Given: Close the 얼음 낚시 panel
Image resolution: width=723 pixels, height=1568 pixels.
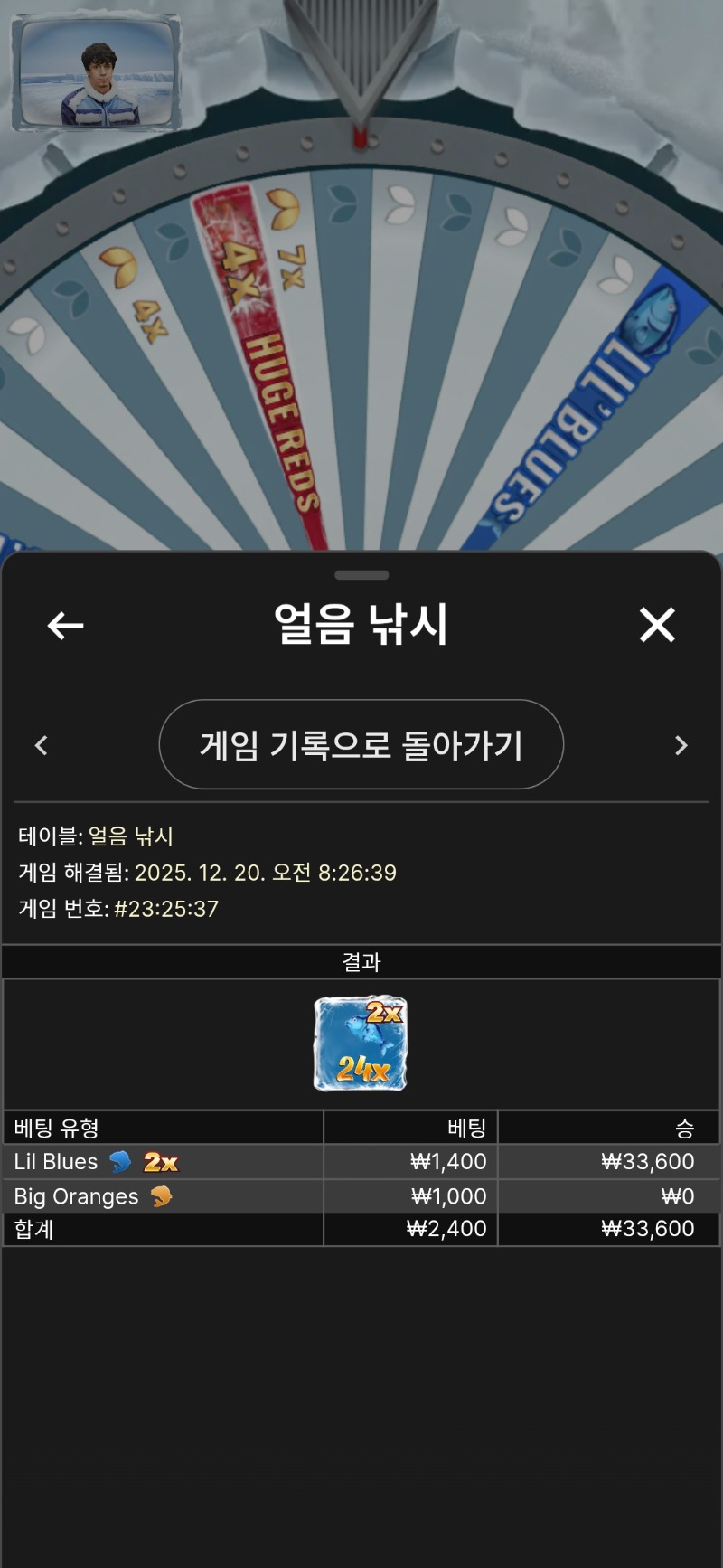Looking at the screenshot, I should [657, 625].
